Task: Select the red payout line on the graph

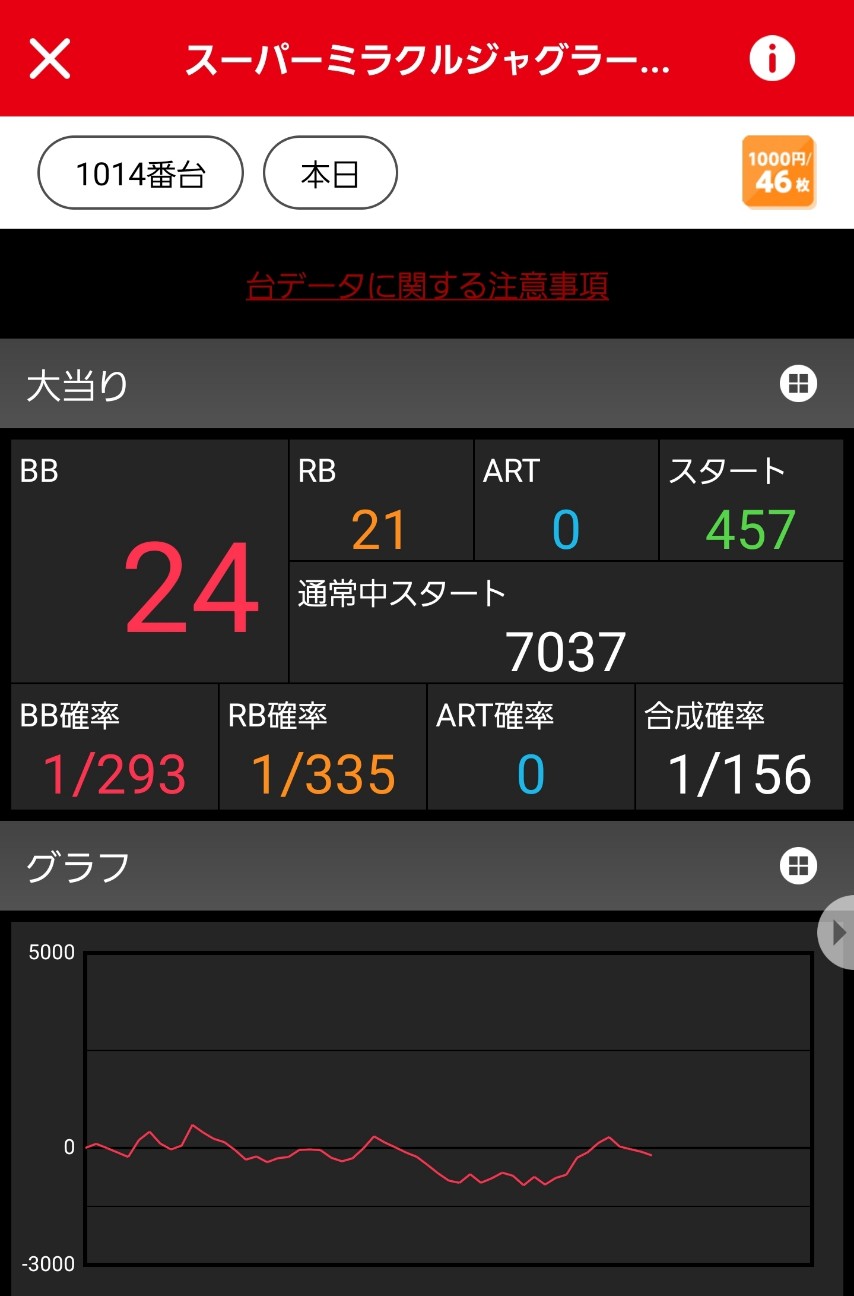Action: (x=400, y=1150)
